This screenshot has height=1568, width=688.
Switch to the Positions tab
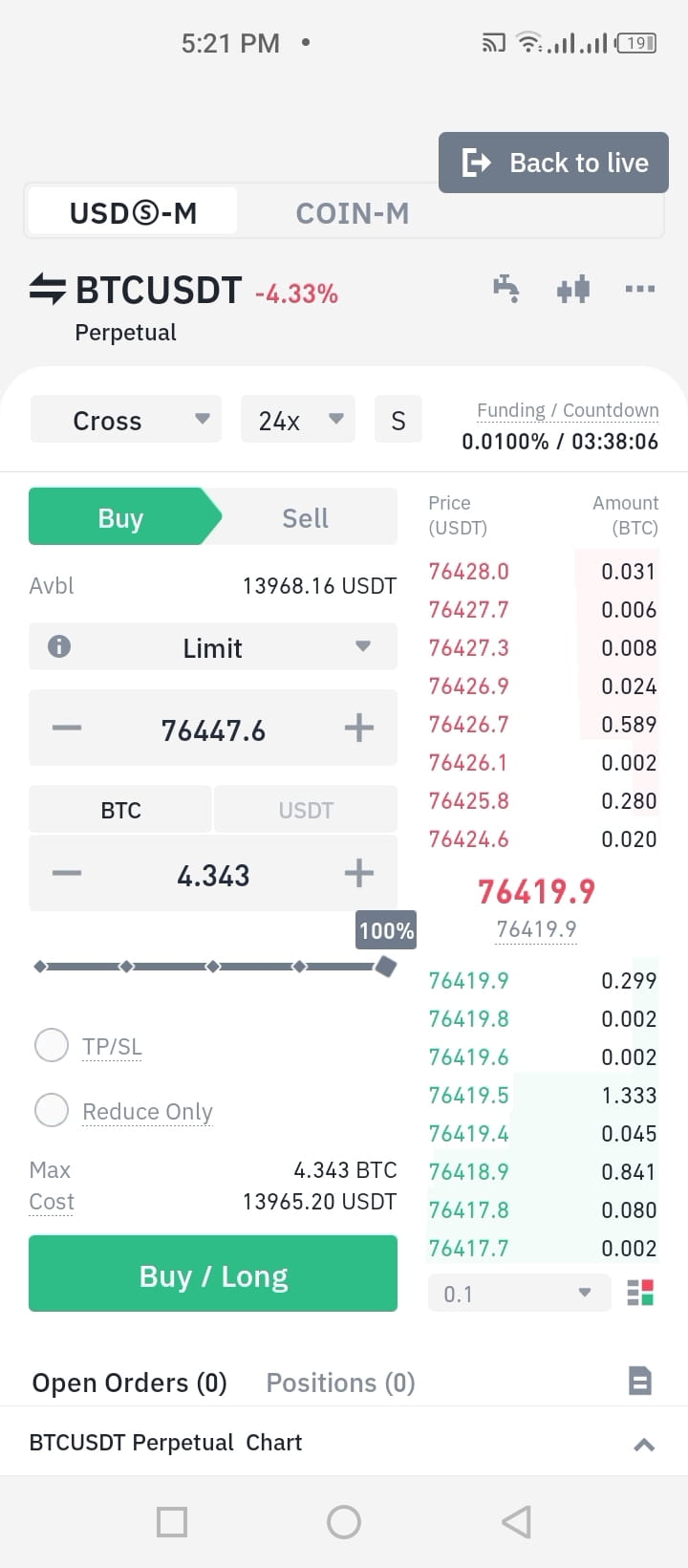click(339, 1382)
